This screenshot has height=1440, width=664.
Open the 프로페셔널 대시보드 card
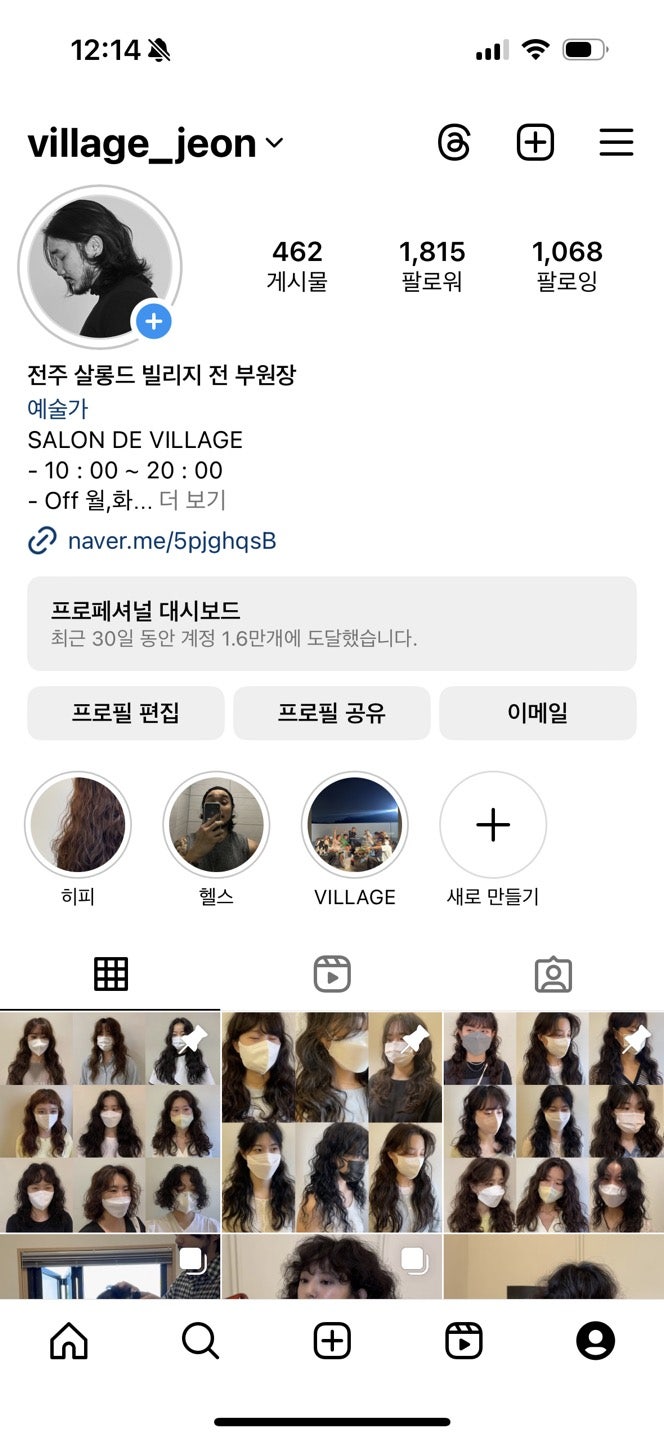click(x=331, y=623)
